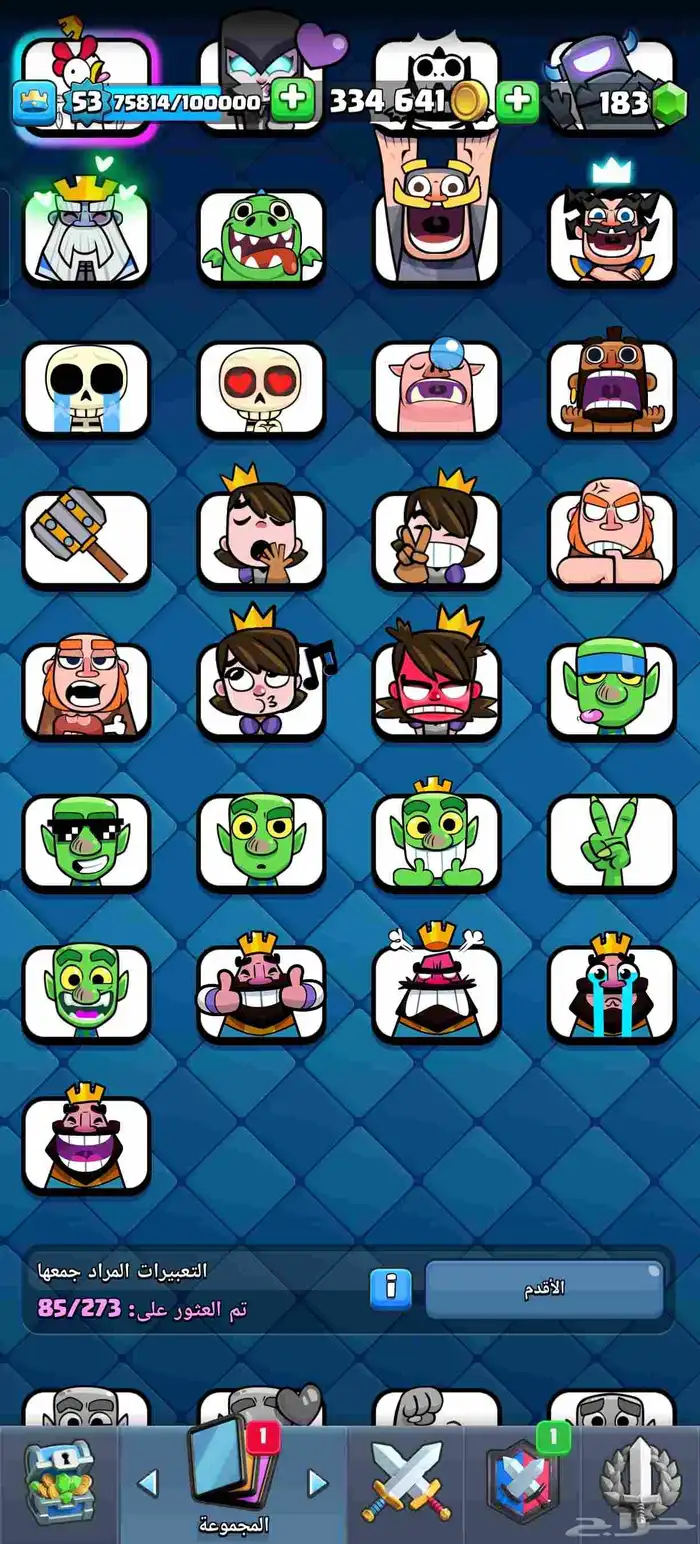Pick the king thumbs-up emote
The width and height of the screenshot is (700, 1544).
pyautogui.click(x=261, y=992)
